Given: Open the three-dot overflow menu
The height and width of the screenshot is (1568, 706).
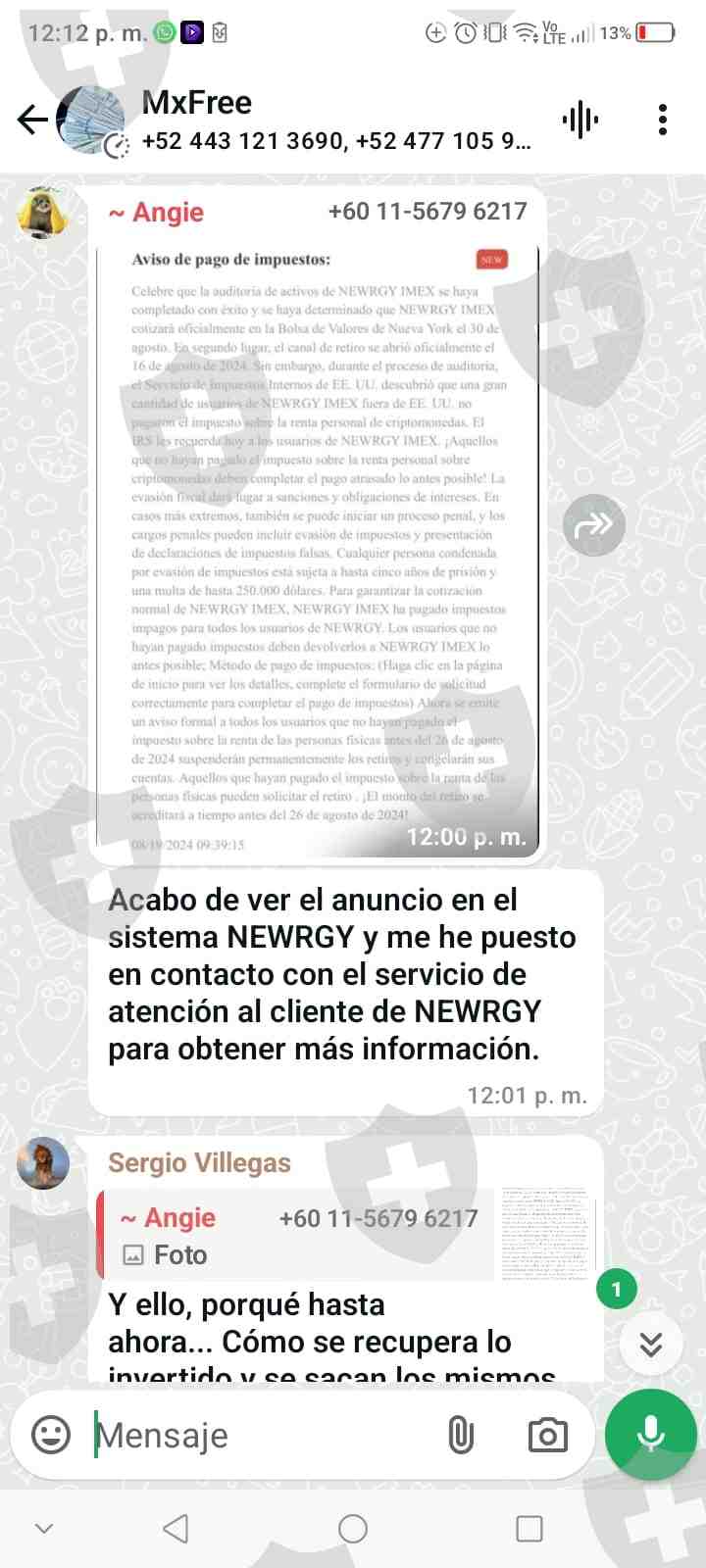Looking at the screenshot, I should tap(663, 120).
